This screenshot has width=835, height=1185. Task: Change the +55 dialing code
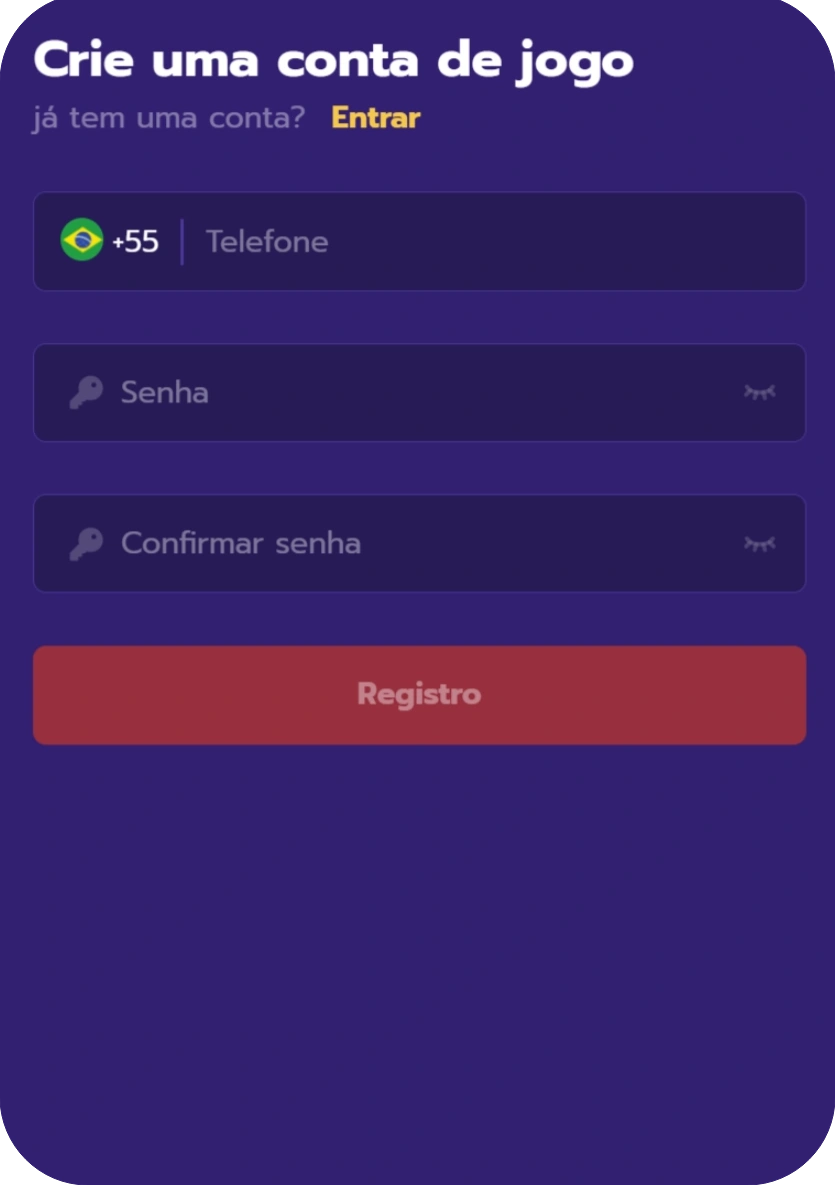(x=135, y=240)
